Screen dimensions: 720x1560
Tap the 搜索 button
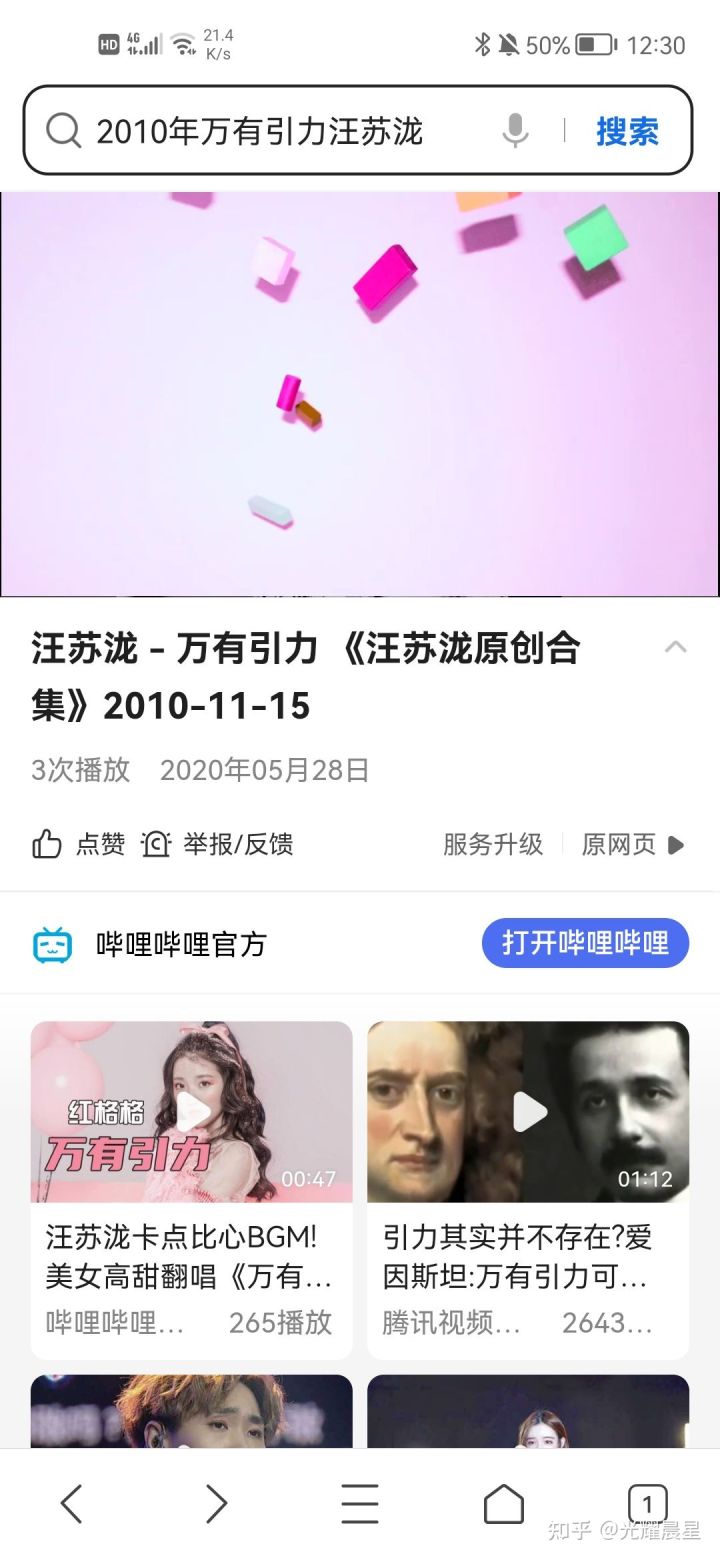point(627,131)
